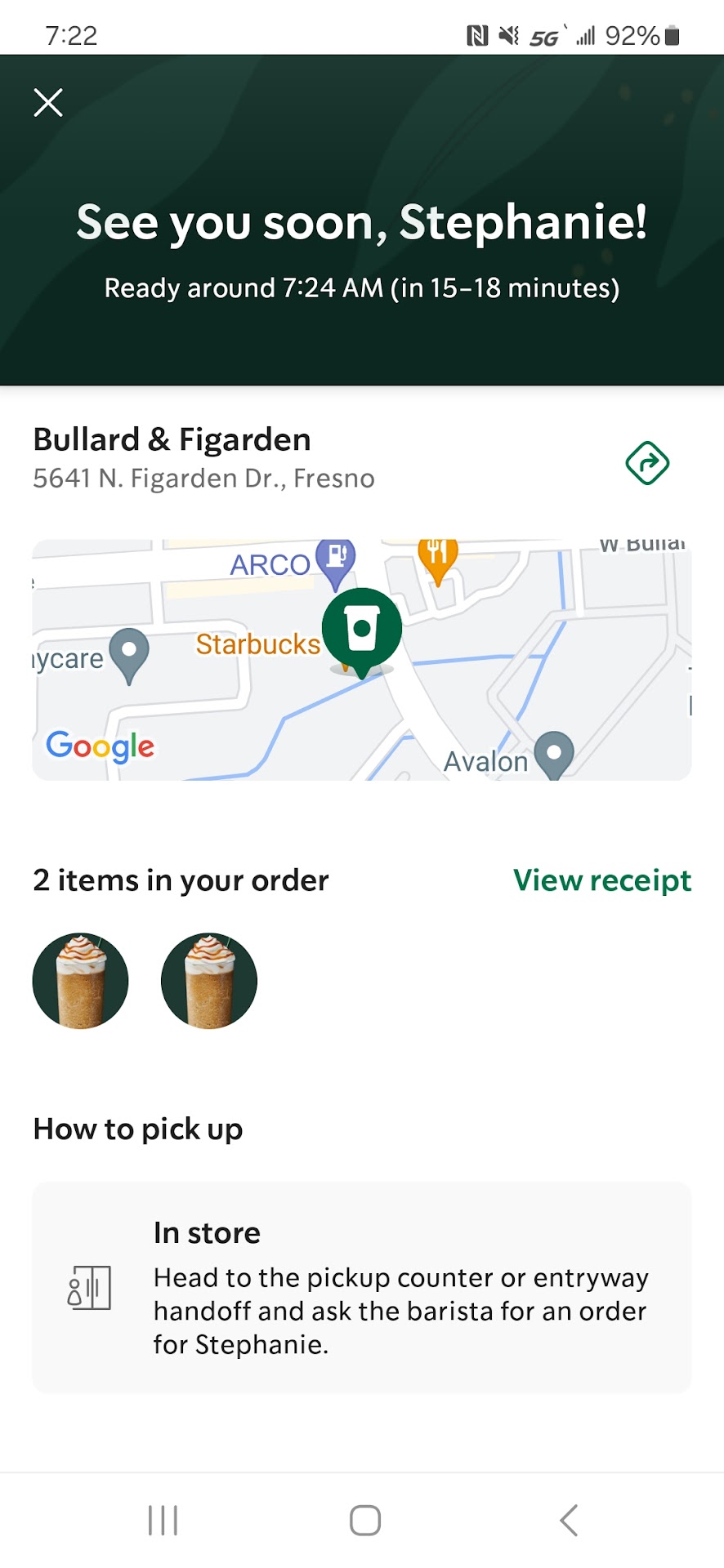Image resolution: width=724 pixels, height=1568 pixels.
Task: Close the order confirmation screen
Action: [x=48, y=103]
